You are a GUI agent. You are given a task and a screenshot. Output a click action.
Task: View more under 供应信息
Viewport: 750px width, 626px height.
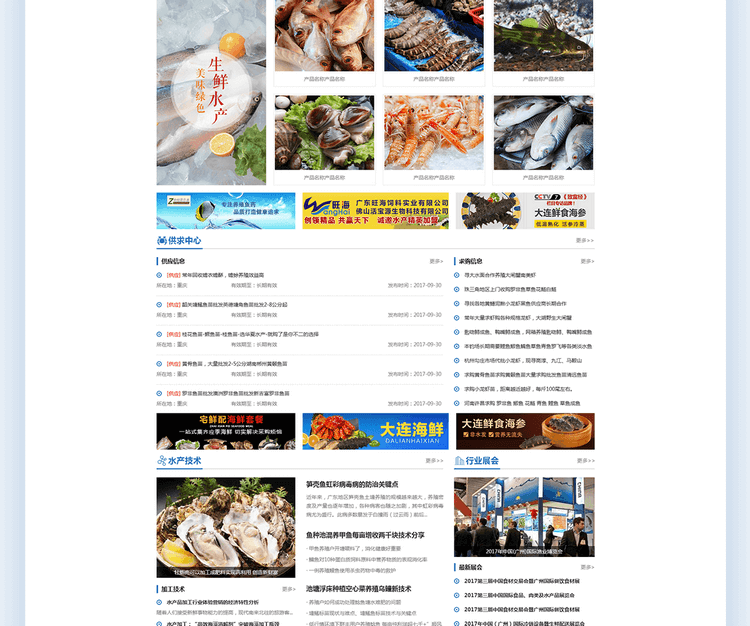tap(435, 261)
